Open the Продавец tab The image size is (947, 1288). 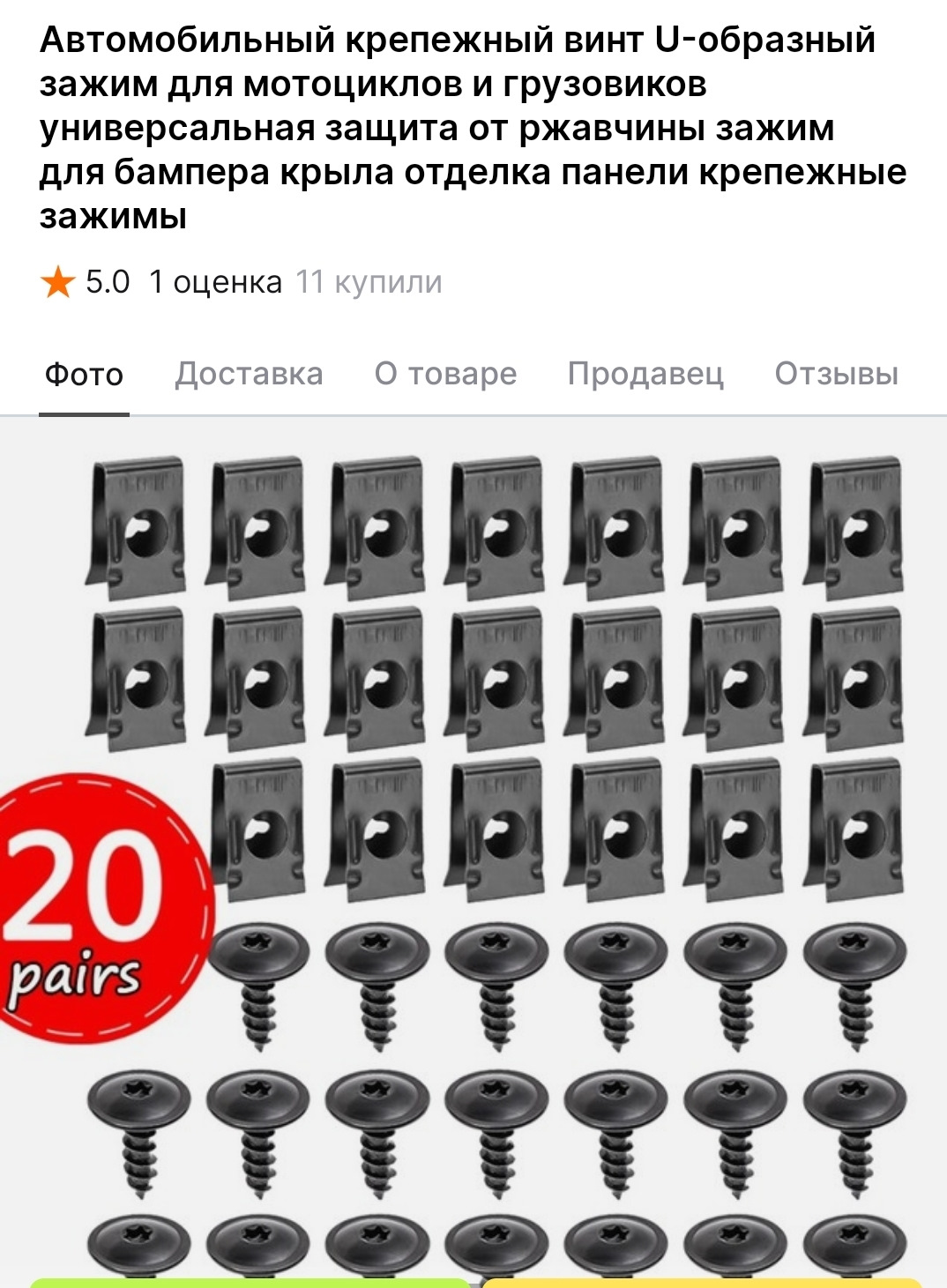(645, 374)
